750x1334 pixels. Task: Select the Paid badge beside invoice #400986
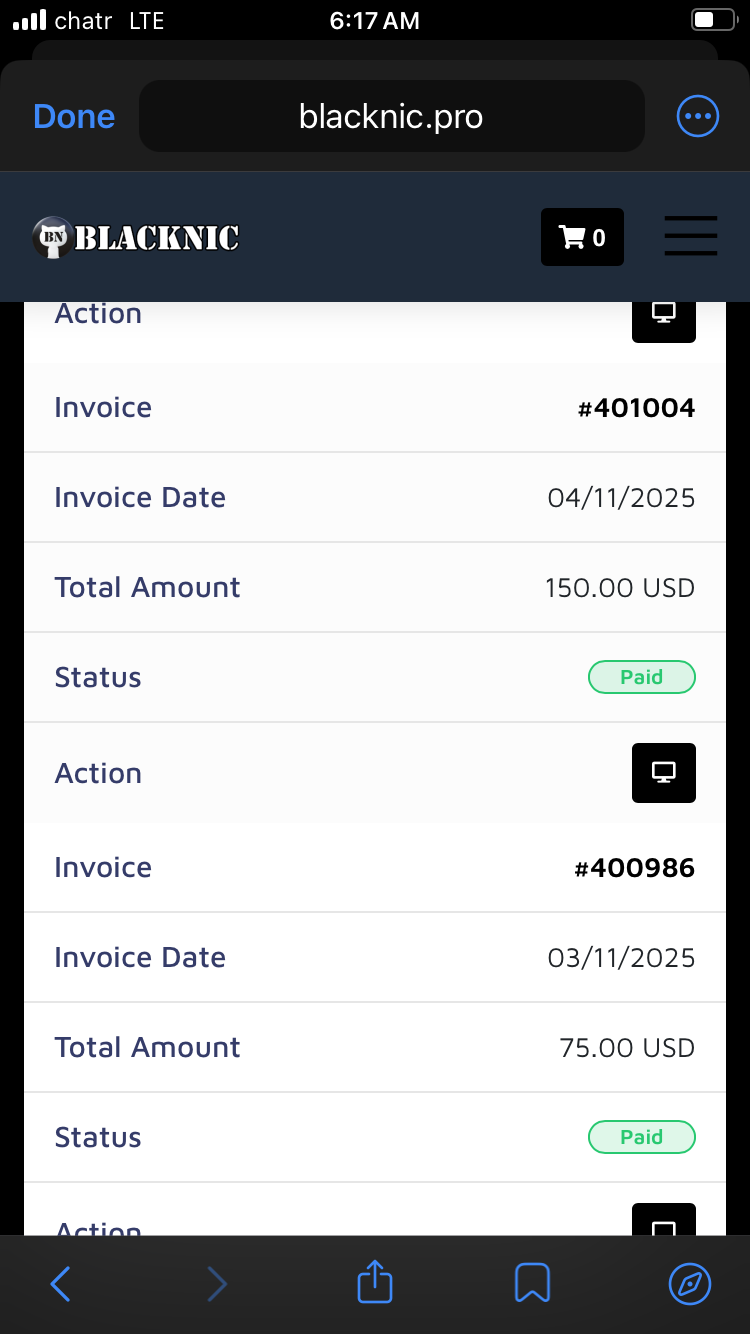(641, 1137)
